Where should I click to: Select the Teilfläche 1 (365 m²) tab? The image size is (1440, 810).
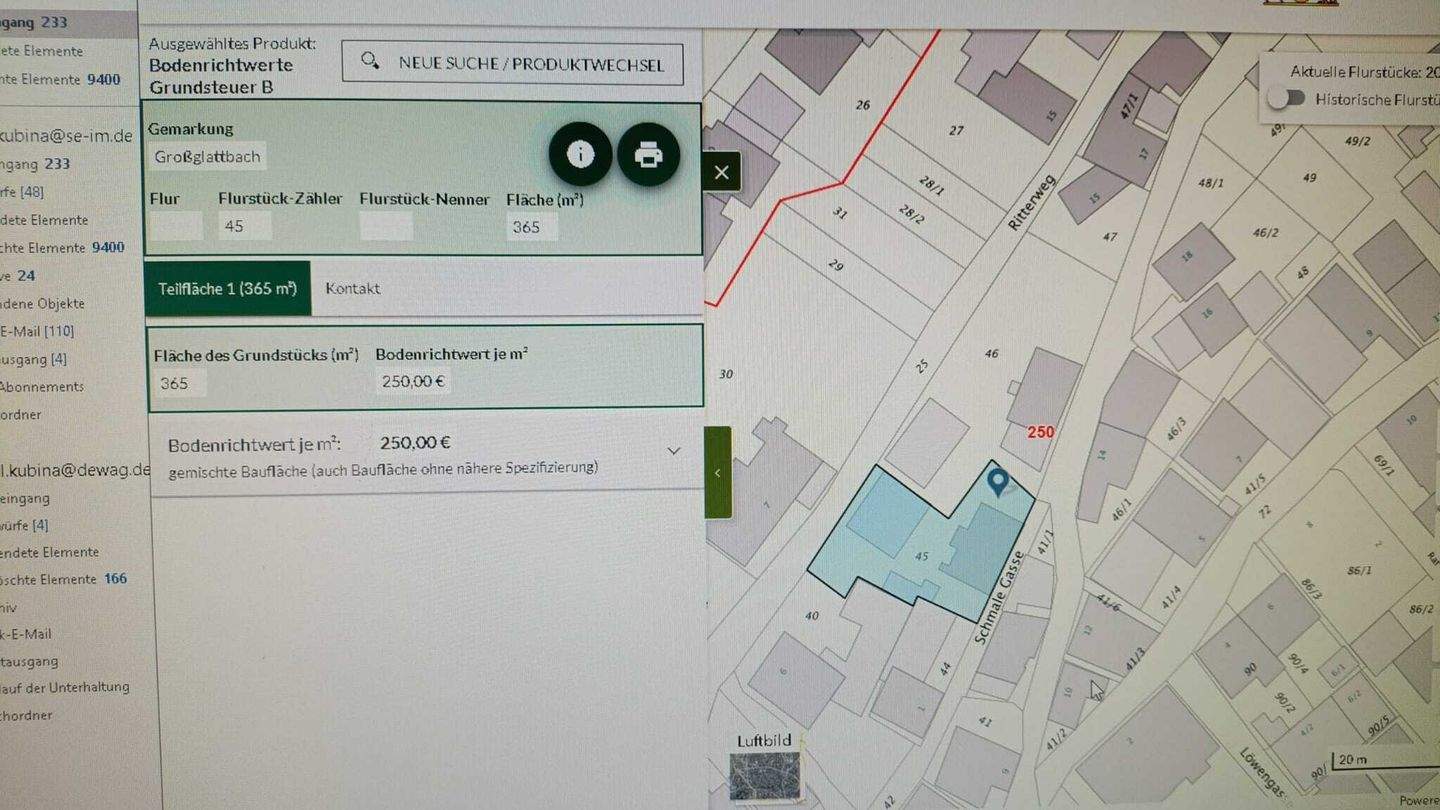click(227, 288)
